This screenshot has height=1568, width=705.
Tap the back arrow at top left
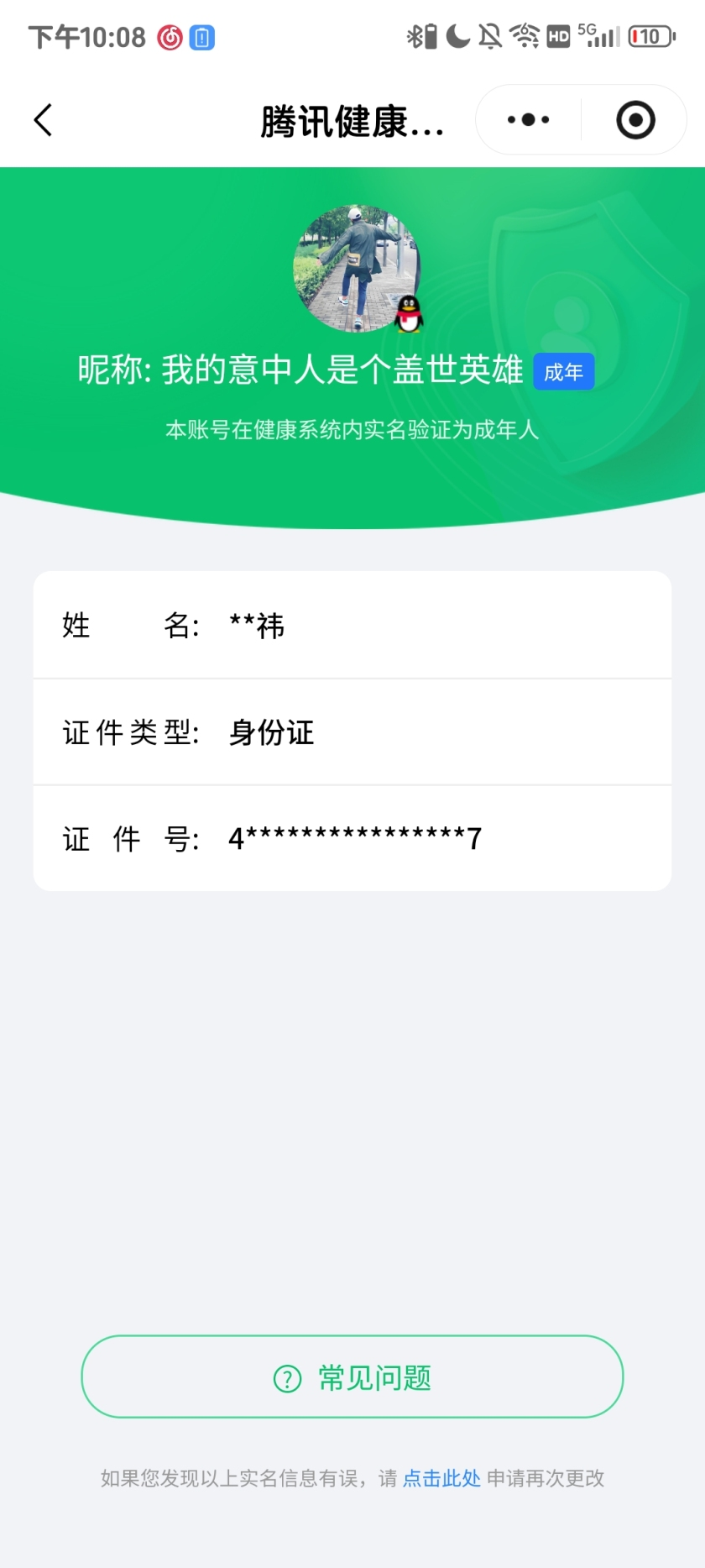coord(42,119)
